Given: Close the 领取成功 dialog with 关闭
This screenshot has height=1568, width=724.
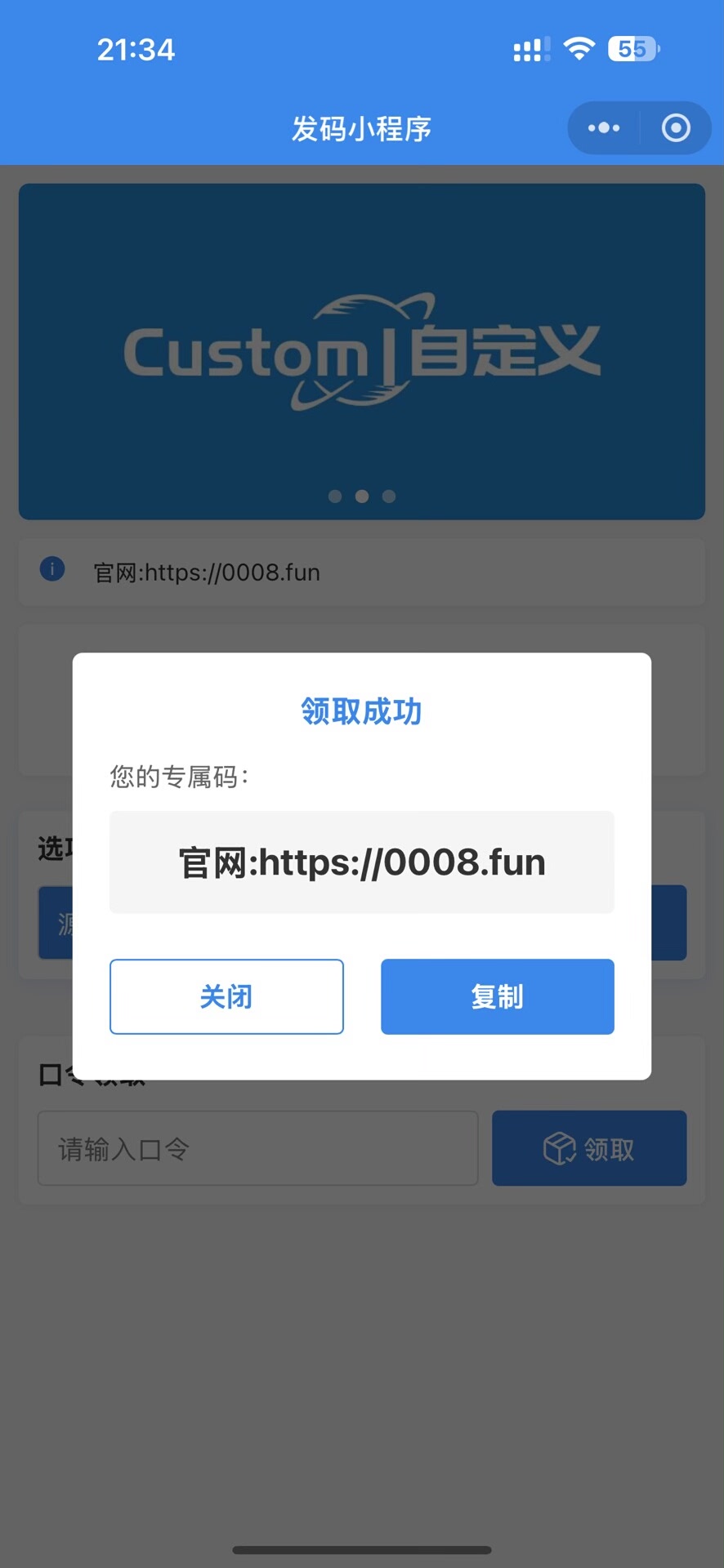Looking at the screenshot, I should pos(226,996).
